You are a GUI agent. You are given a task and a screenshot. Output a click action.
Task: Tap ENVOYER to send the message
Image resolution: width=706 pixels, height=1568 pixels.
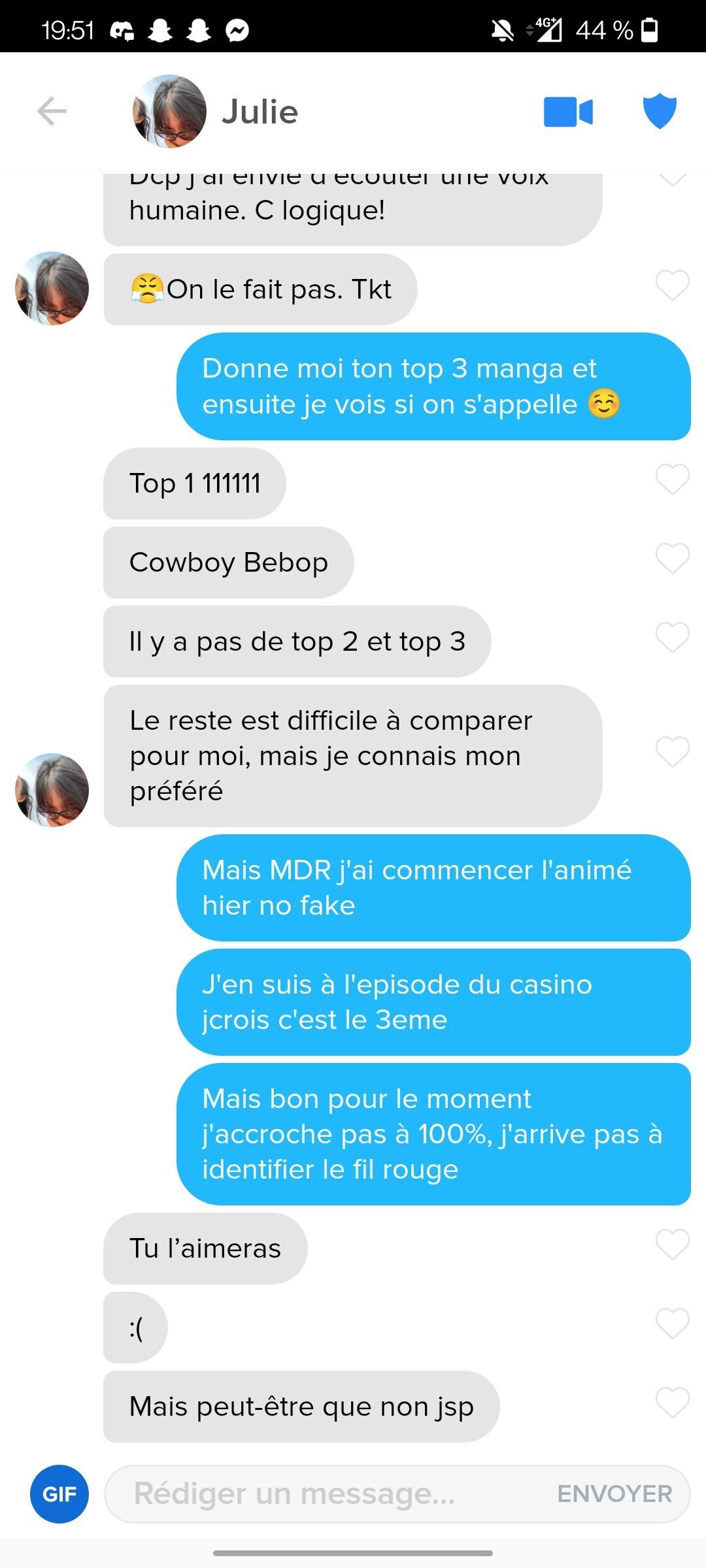(614, 1494)
